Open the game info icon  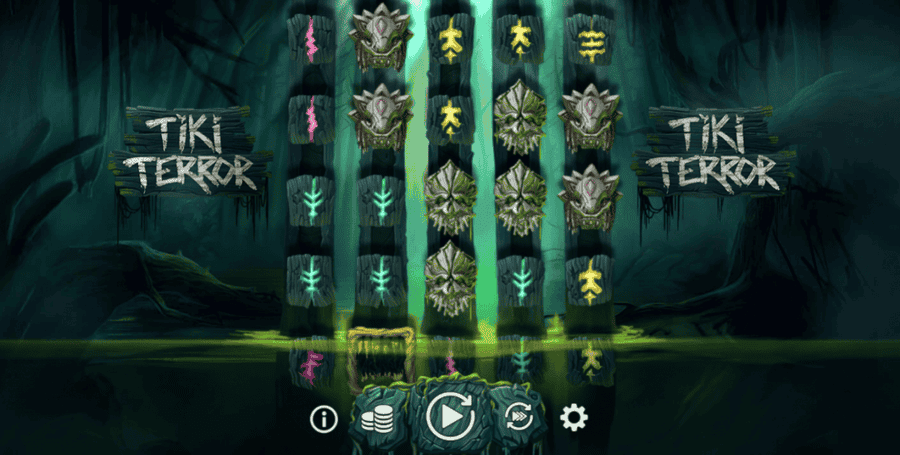[x=323, y=419]
